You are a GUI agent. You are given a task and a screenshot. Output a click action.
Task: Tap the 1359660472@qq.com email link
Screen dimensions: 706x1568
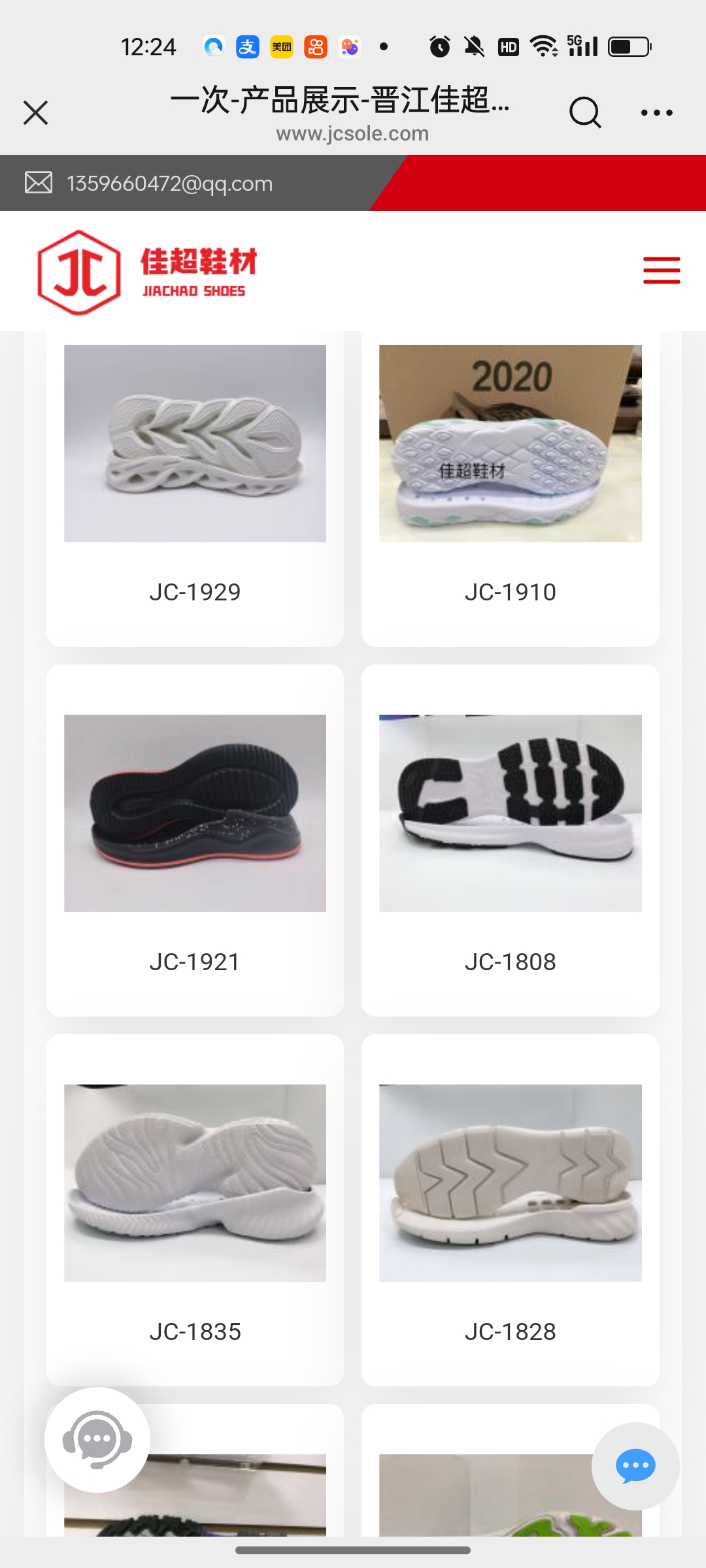click(x=169, y=184)
